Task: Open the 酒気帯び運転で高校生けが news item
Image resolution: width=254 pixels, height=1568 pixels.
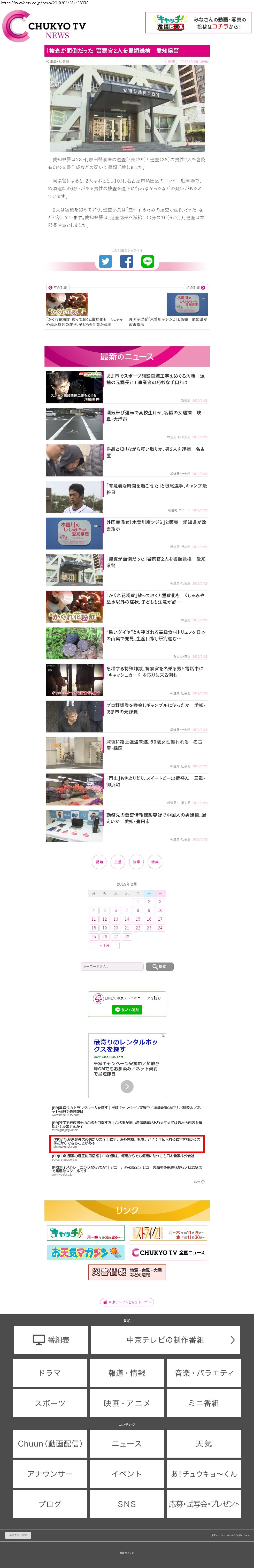Action: tap(156, 416)
